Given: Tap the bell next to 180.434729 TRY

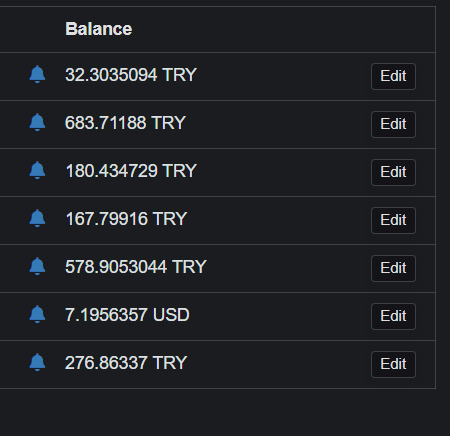Looking at the screenshot, I should [37, 170].
